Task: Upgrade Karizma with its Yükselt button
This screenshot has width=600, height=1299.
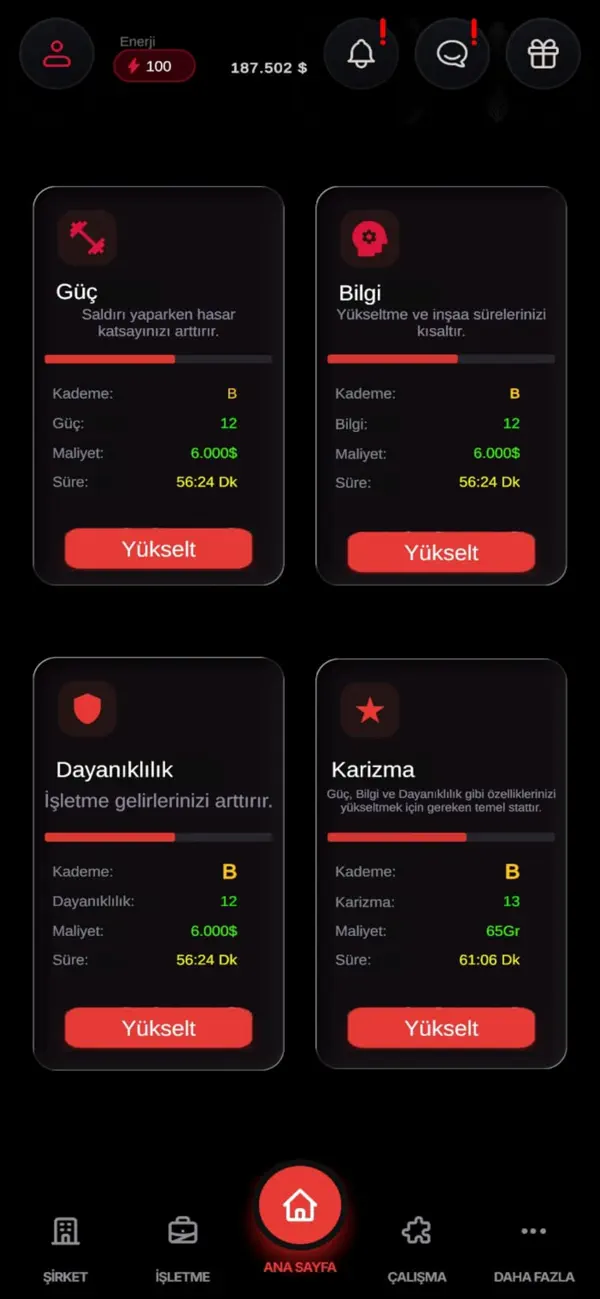Action: 441,1028
